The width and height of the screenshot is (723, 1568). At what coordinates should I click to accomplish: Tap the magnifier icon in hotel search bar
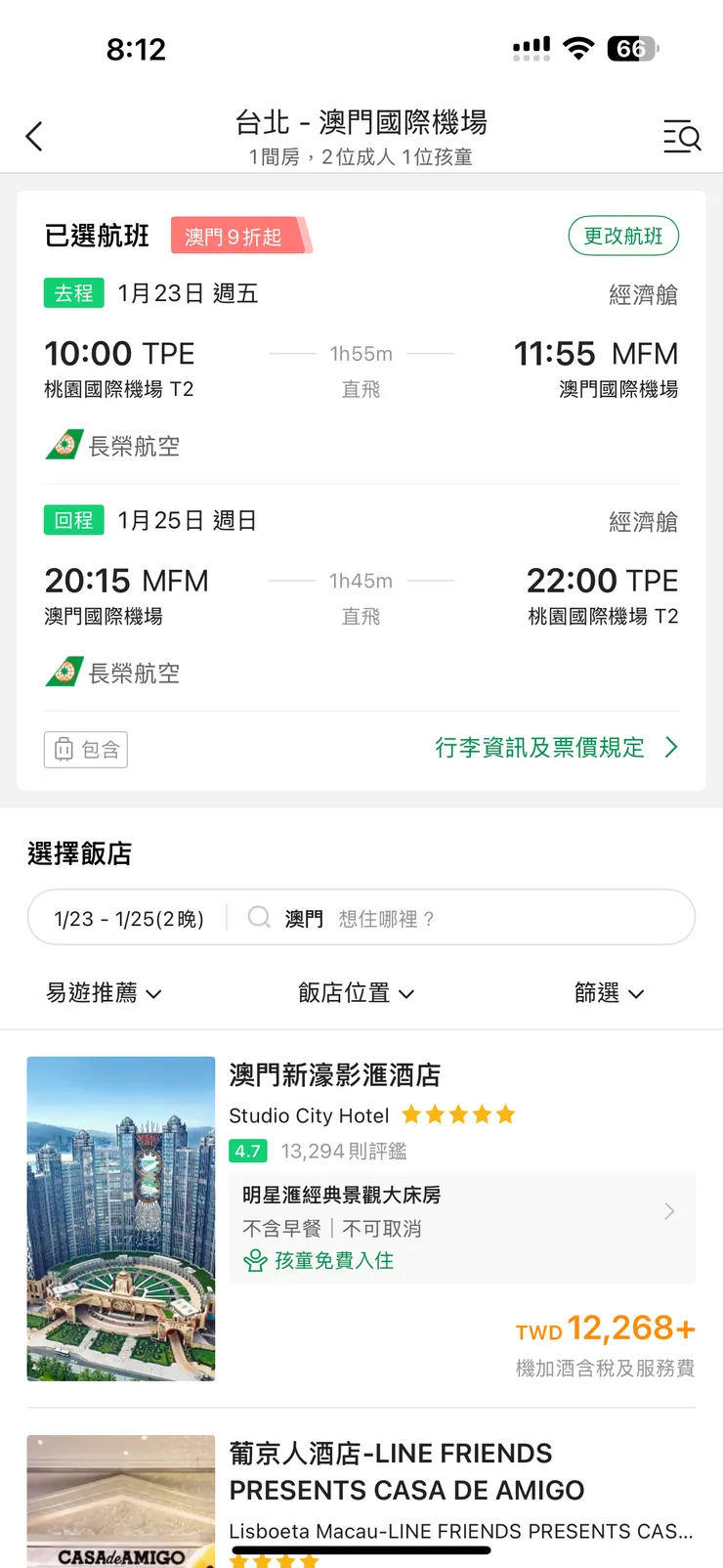click(x=258, y=917)
